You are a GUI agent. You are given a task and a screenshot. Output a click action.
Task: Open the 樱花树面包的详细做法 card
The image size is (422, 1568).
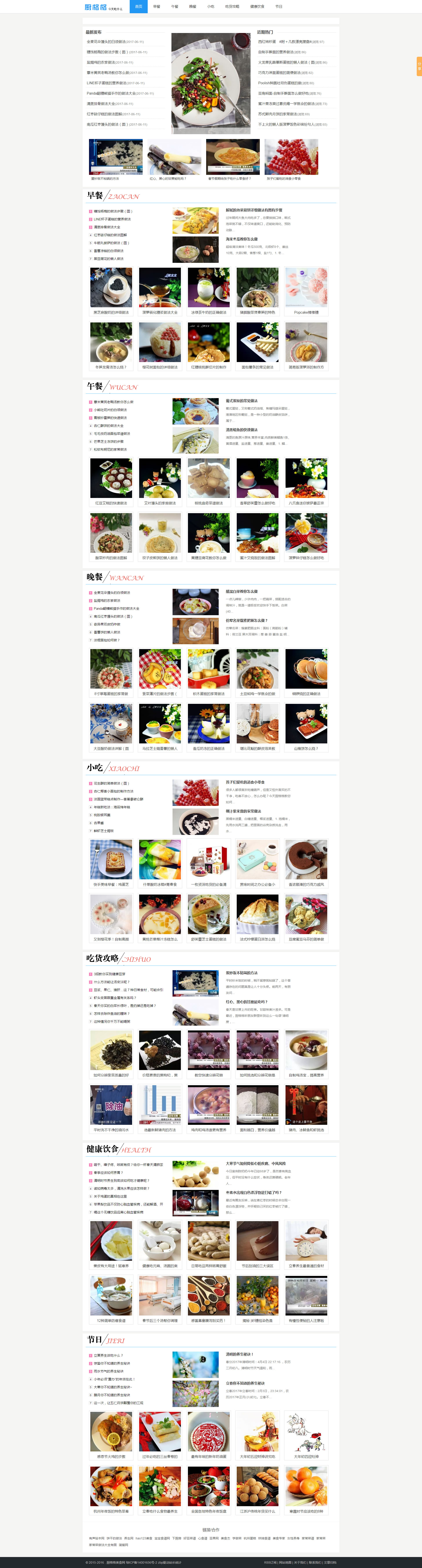click(x=160, y=367)
